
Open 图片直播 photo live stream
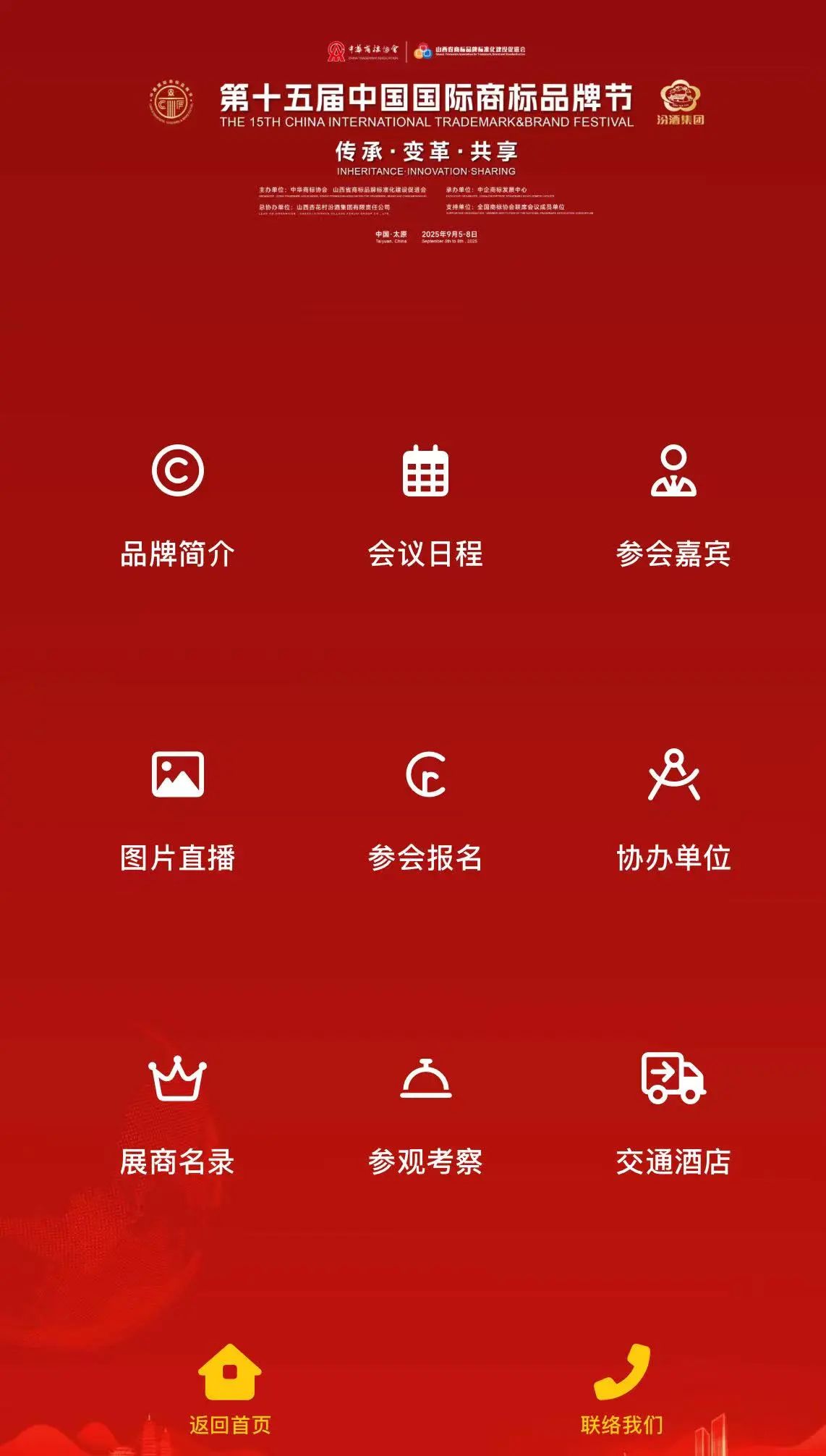pos(178,810)
